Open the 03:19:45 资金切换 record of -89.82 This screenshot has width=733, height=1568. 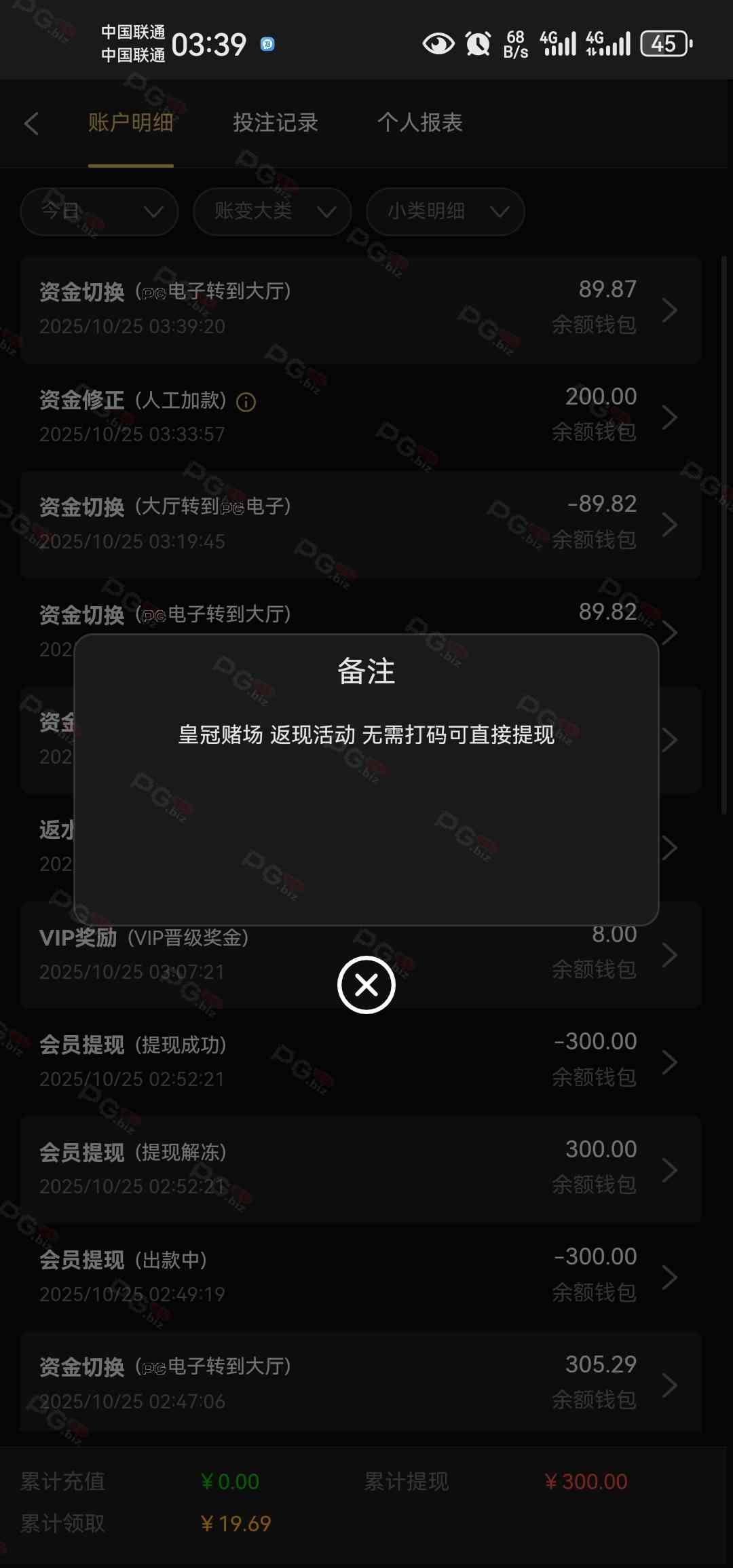click(x=360, y=524)
